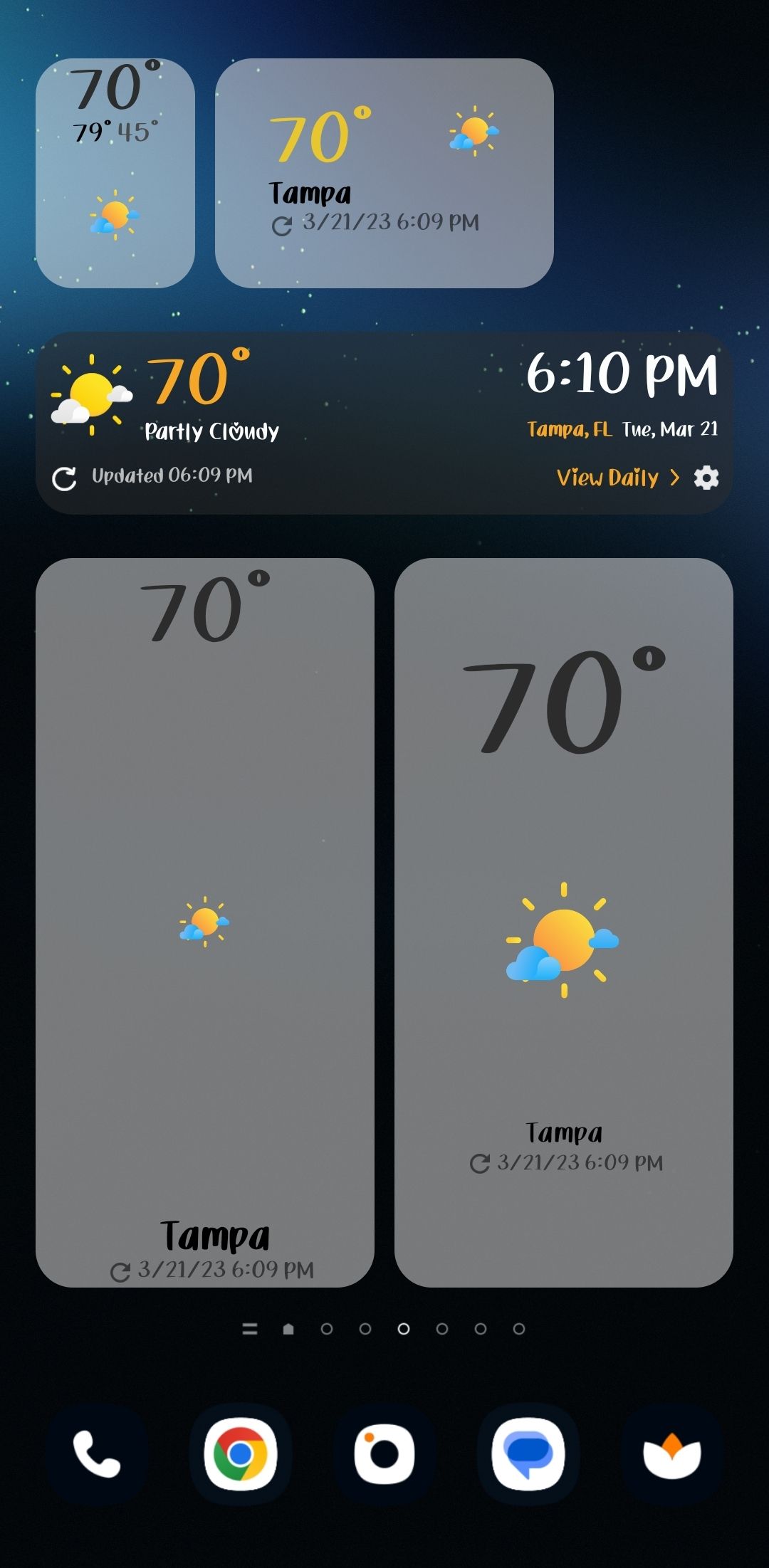
Task: Open the Phone app in the dock
Action: point(97,1454)
